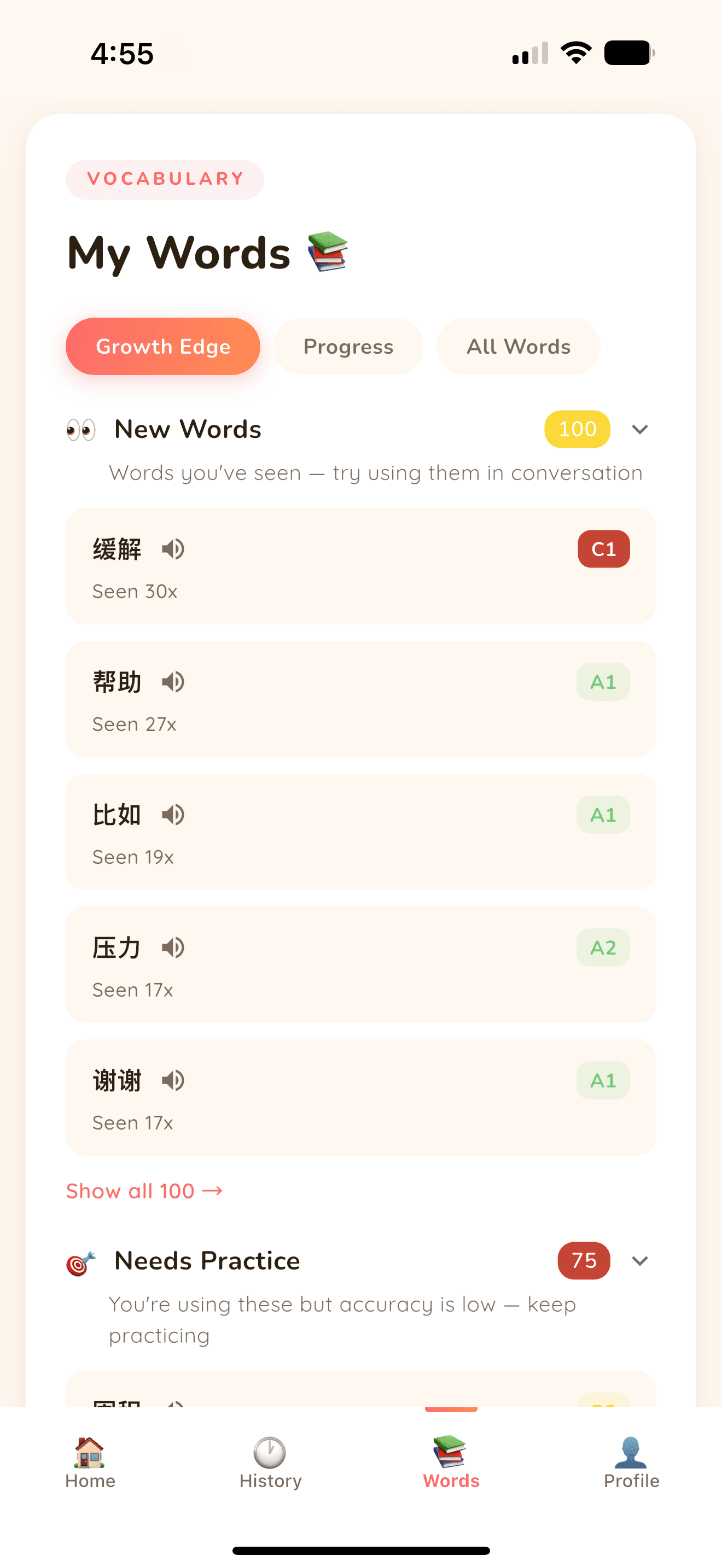This screenshot has height=1568, width=722.
Task: Expand the Needs Practice section
Action: (x=640, y=1261)
